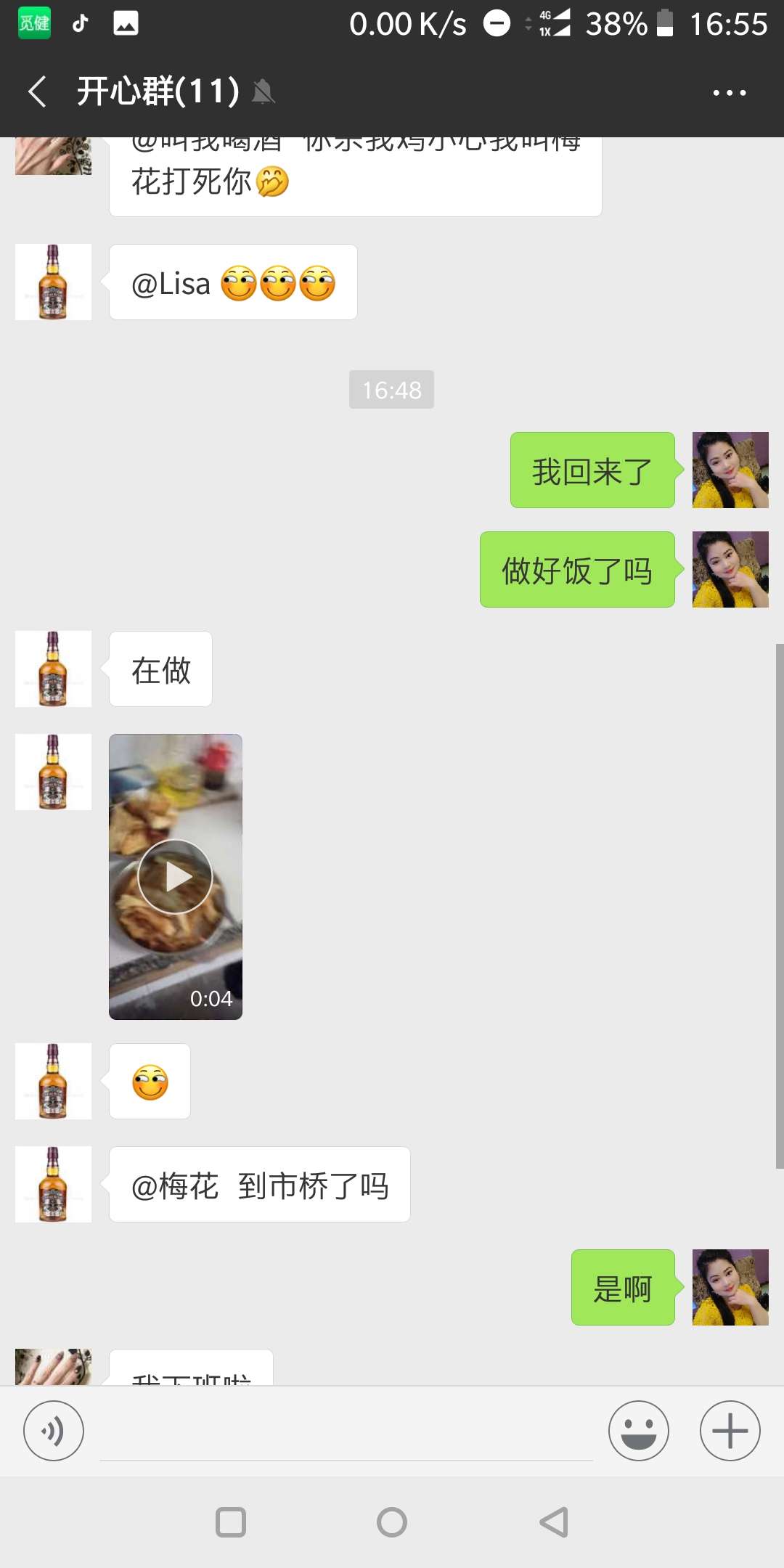This screenshot has width=784, height=1568.
Task: Select the 做好饭了吗 message bubble
Action: pyautogui.click(x=577, y=571)
